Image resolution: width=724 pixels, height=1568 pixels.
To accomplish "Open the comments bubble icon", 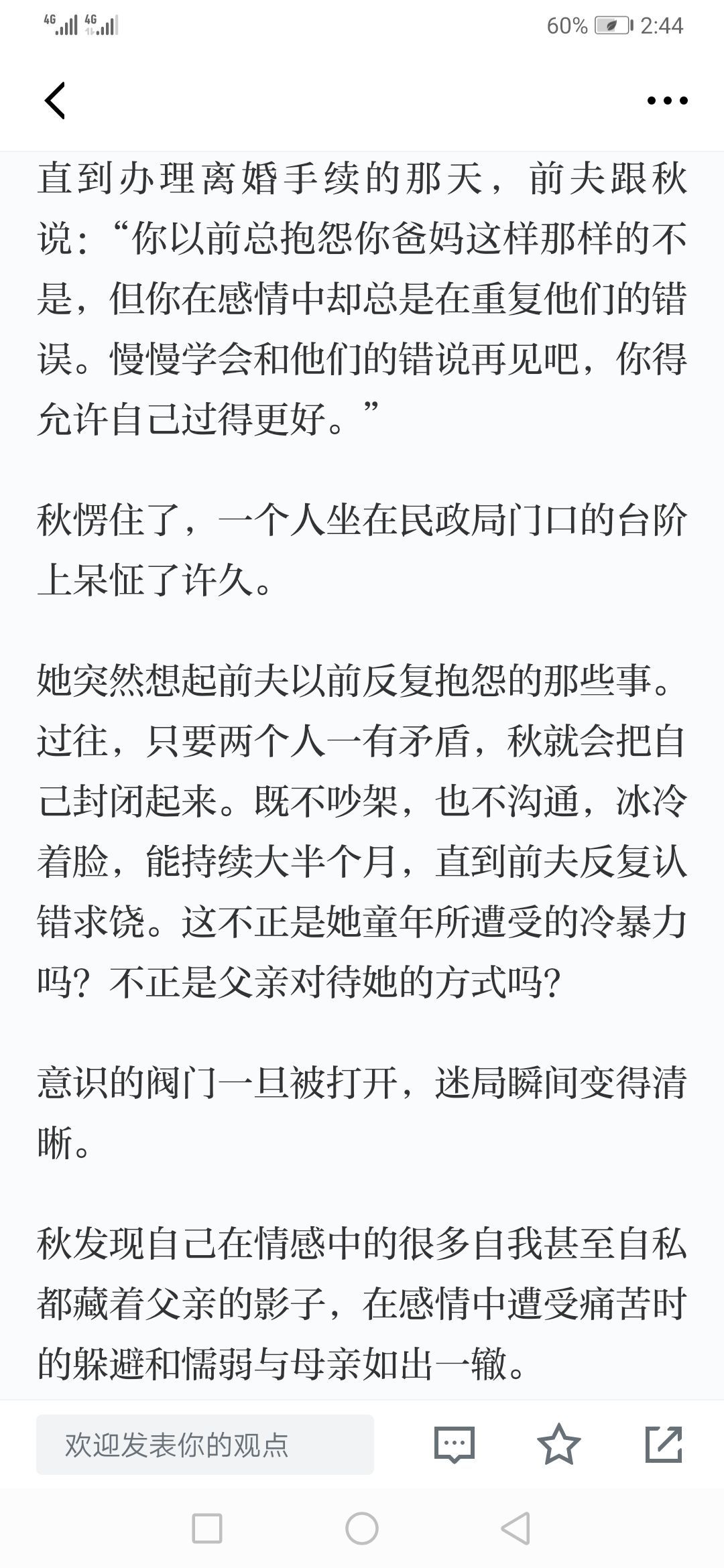I will [x=455, y=1444].
